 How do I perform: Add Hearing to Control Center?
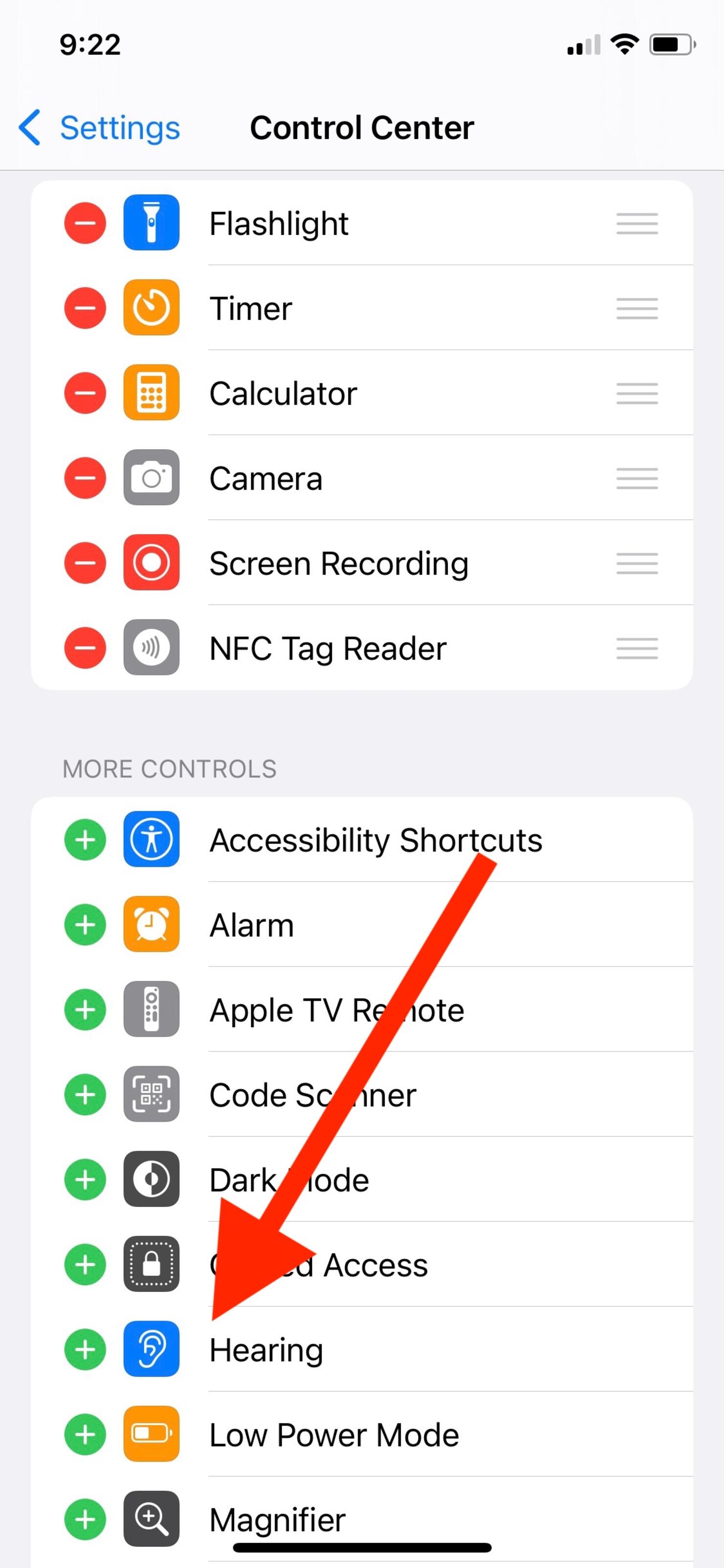pyautogui.click(x=85, y=1349)
